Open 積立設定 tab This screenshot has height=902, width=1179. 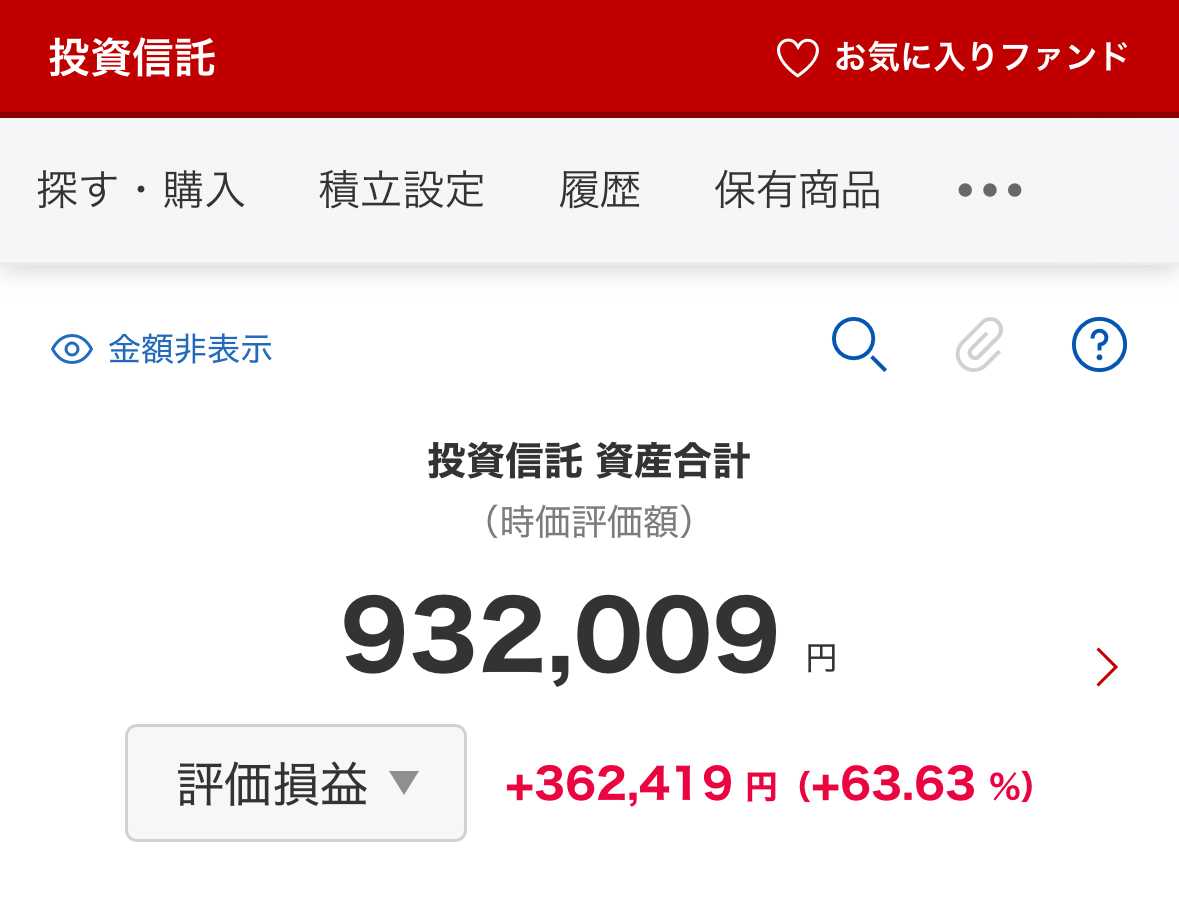[x=402, y=190]
